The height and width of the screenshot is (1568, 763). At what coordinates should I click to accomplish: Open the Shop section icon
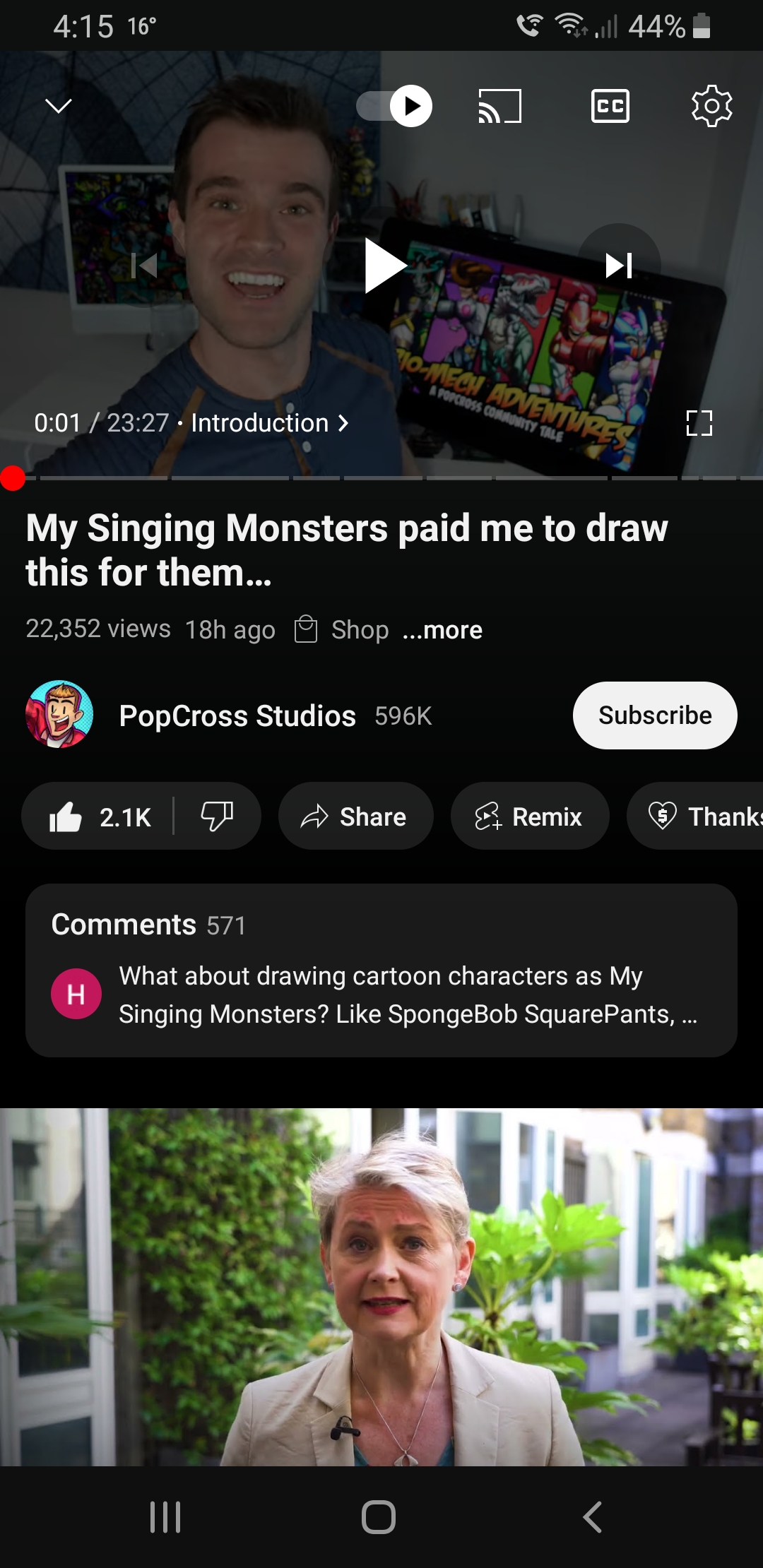(x=307, y=629)
